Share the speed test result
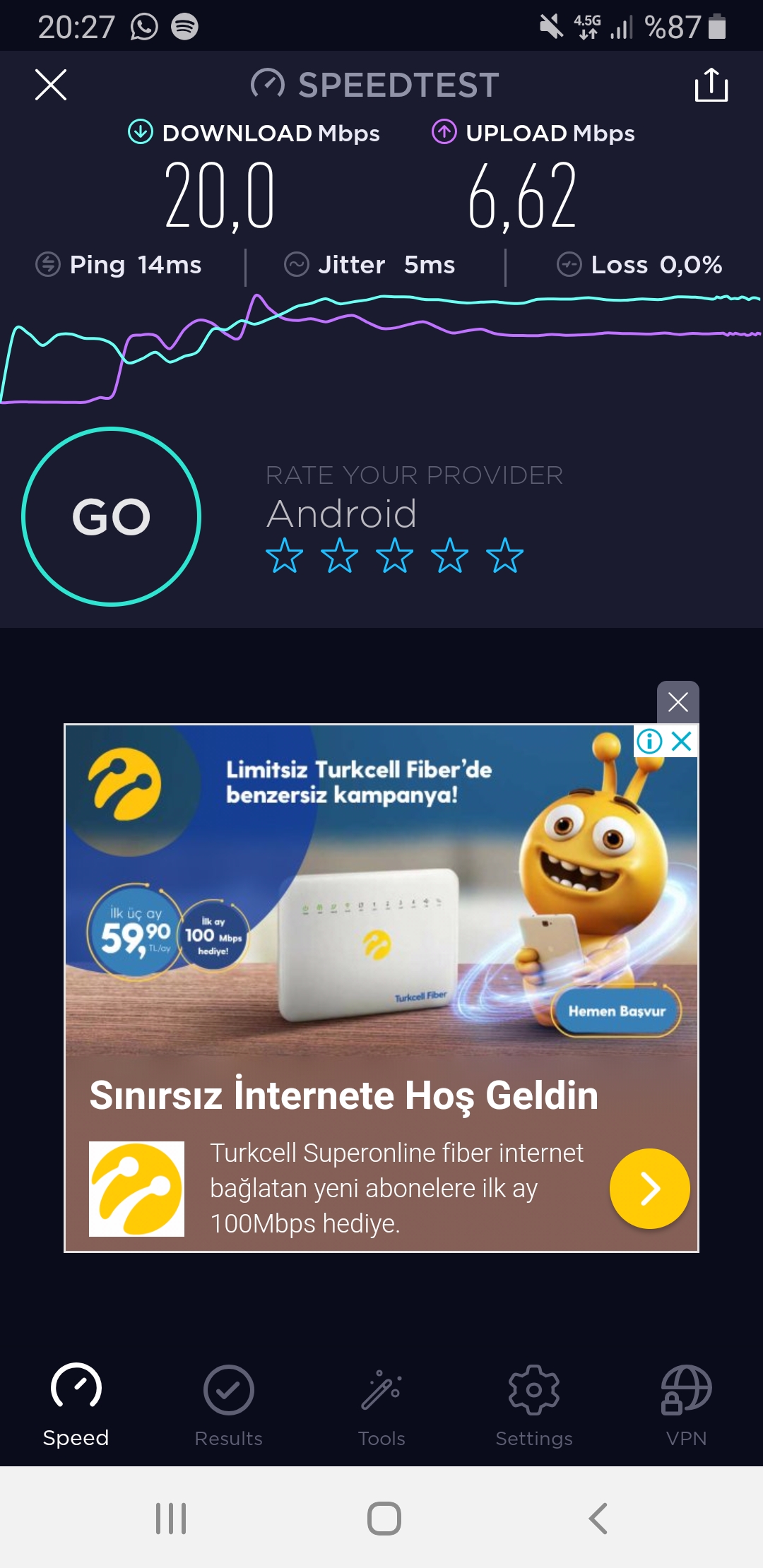Screen dimensions: 763x1568 point(711,85)
